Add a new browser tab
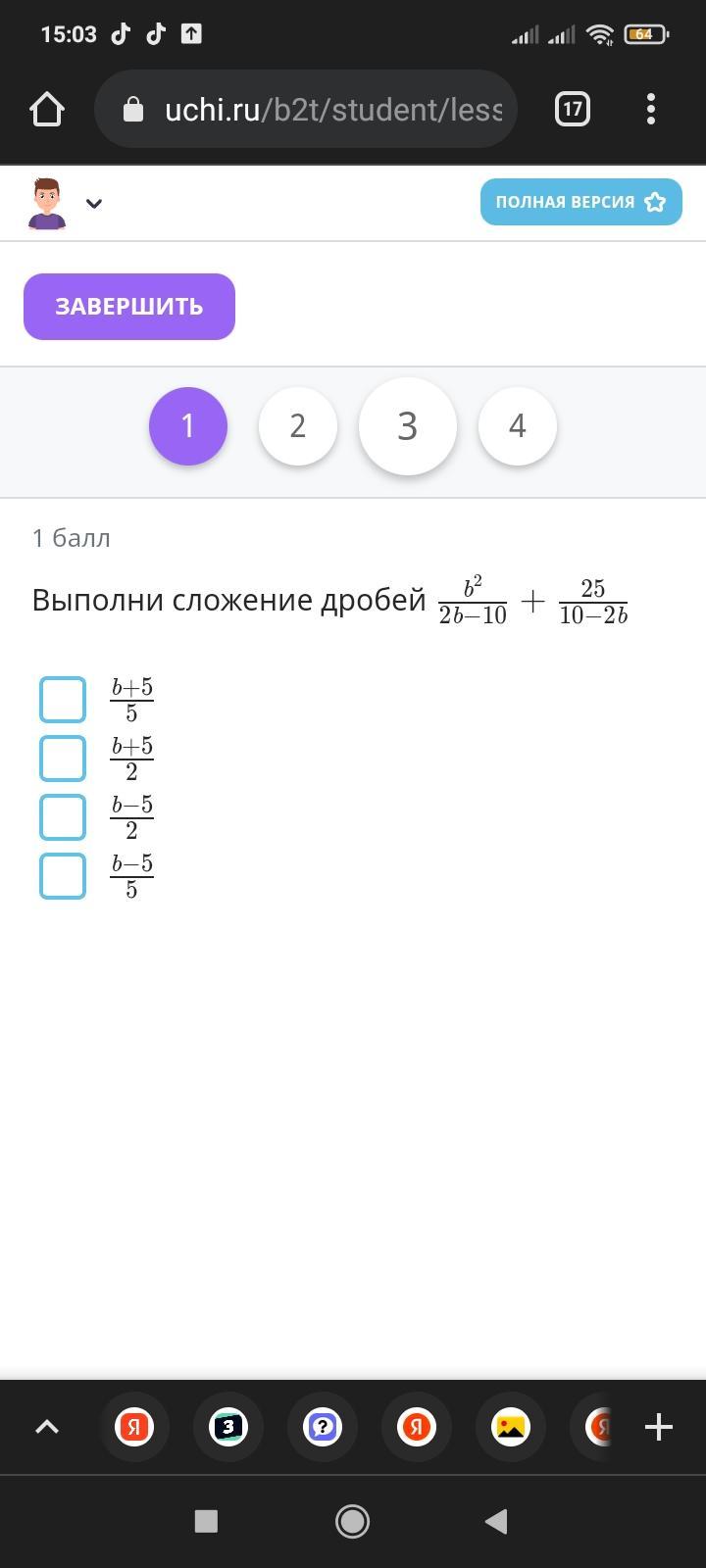Screen dimensions: 706x1568 pos(659,1427)
